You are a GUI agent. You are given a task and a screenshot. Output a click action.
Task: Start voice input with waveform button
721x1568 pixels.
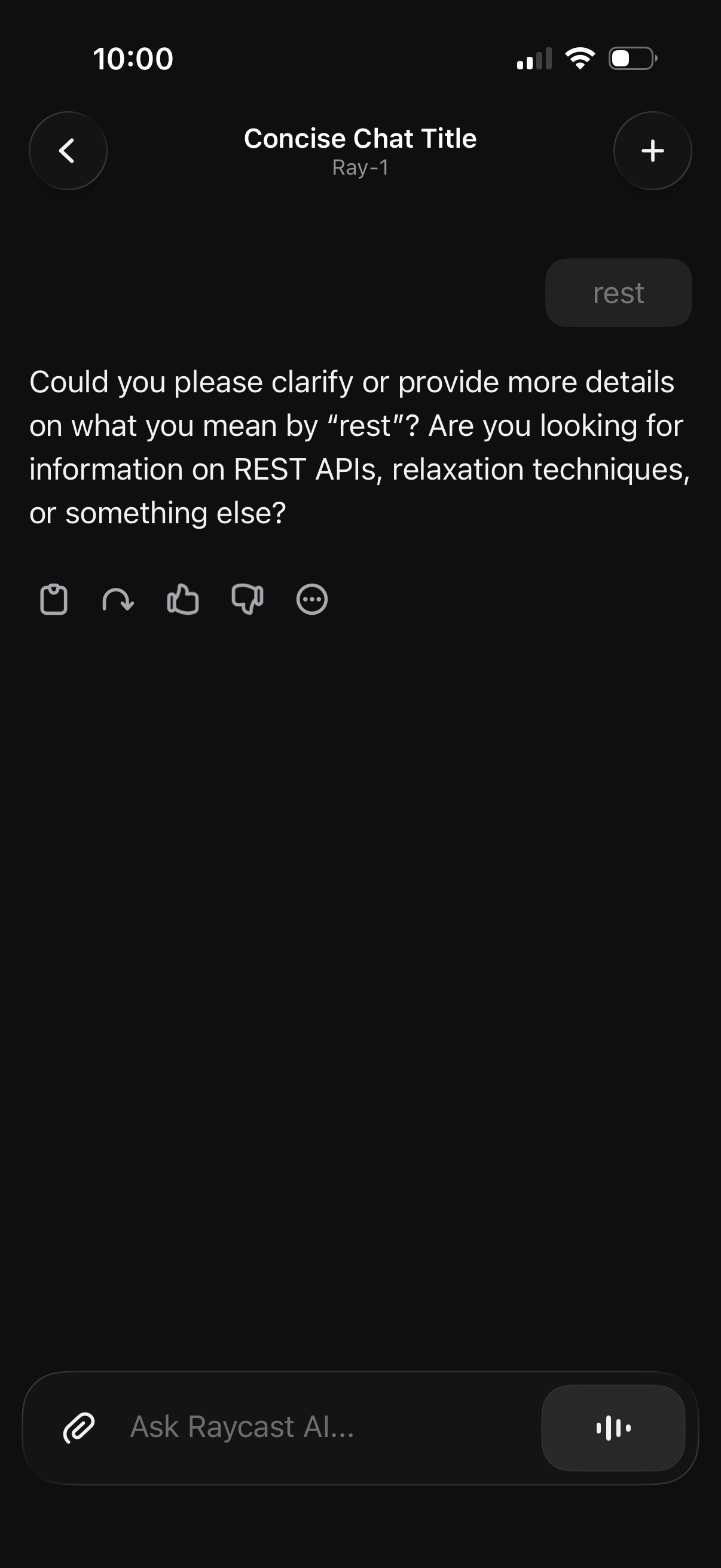(x=613, y=1427)
